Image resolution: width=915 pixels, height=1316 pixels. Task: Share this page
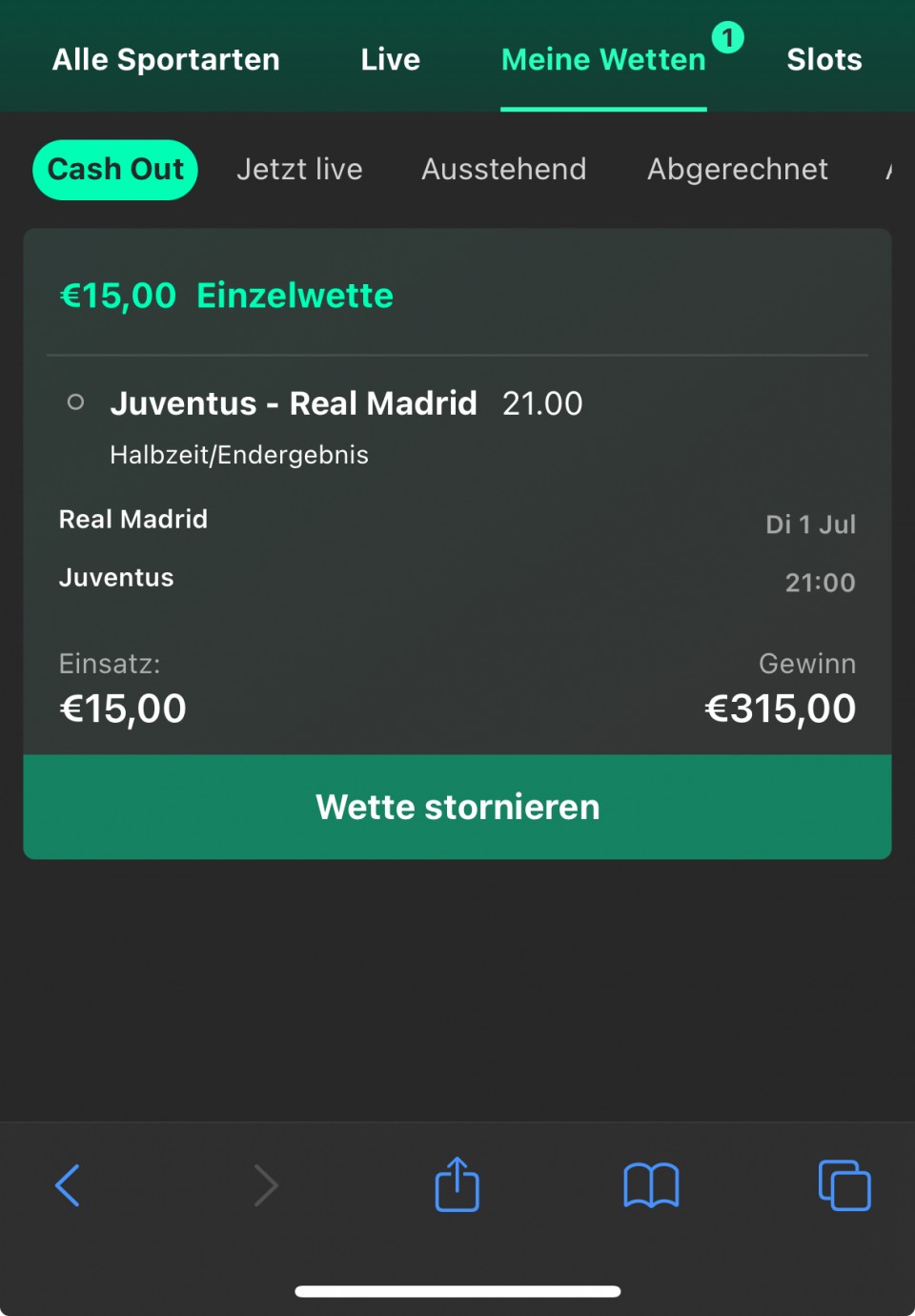457,1185
